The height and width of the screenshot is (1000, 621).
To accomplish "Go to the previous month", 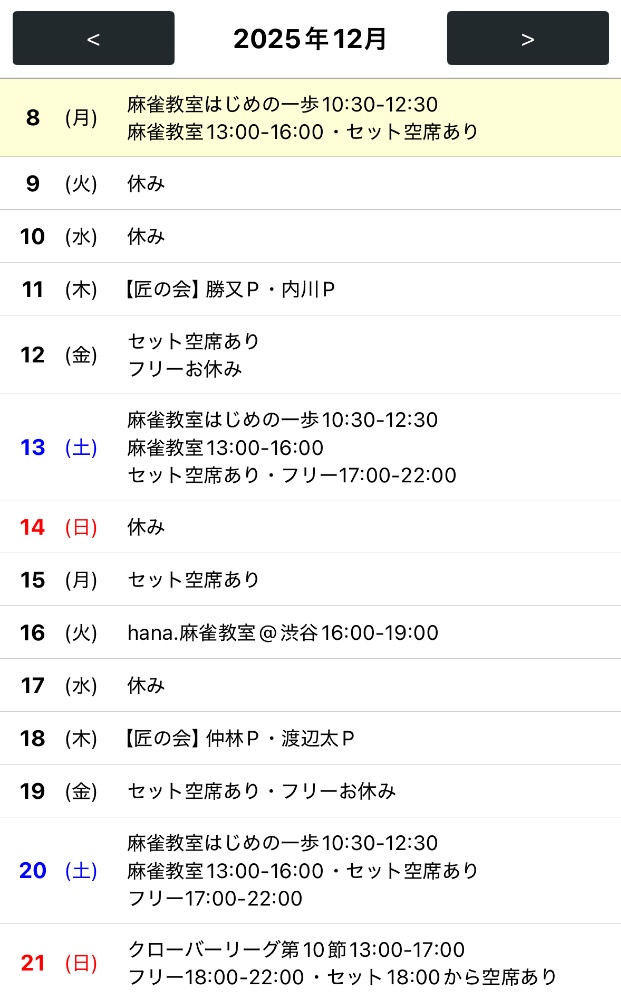I will coord(93,39).
